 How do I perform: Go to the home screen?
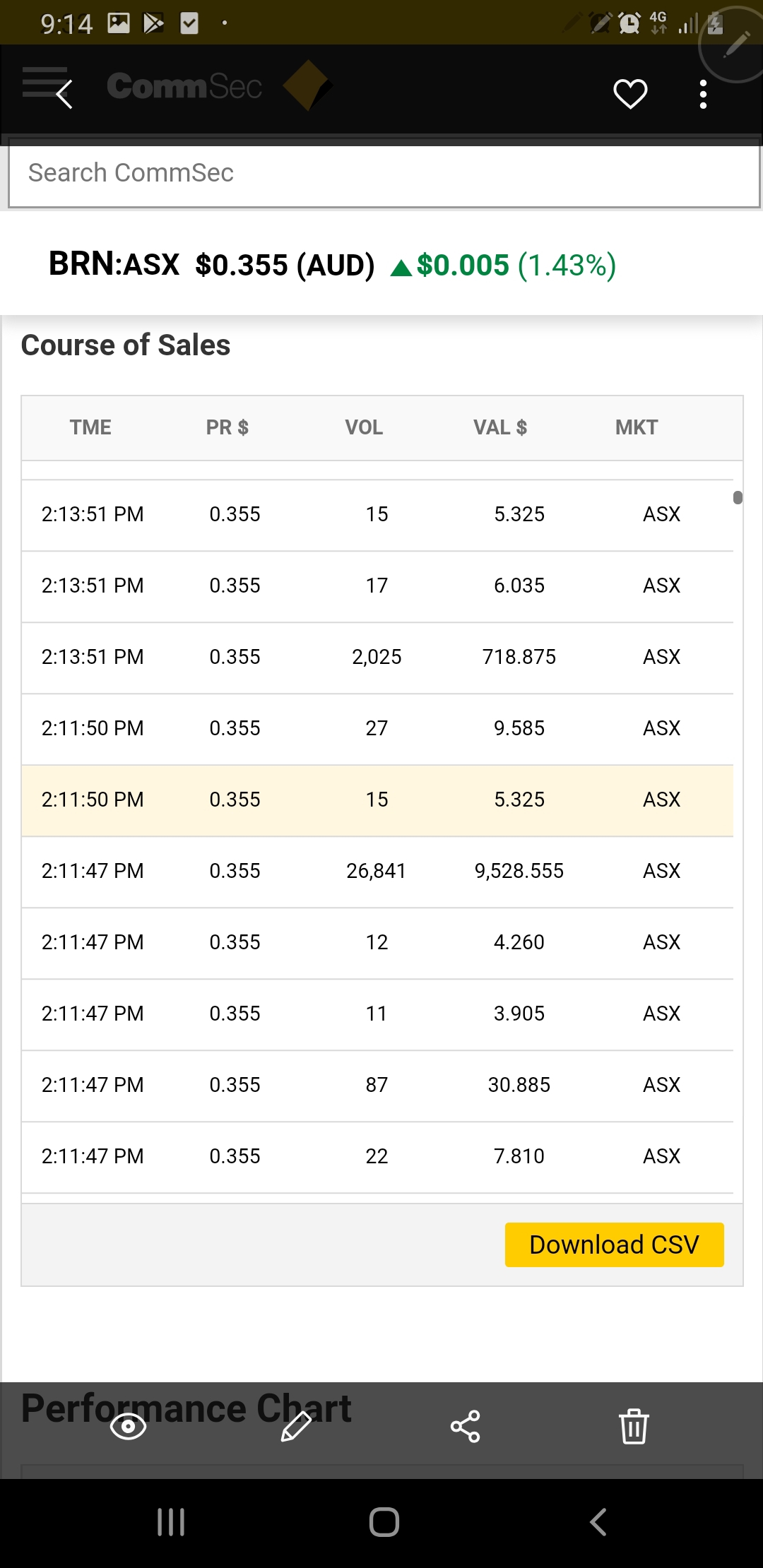click(x=384, y=1522)
